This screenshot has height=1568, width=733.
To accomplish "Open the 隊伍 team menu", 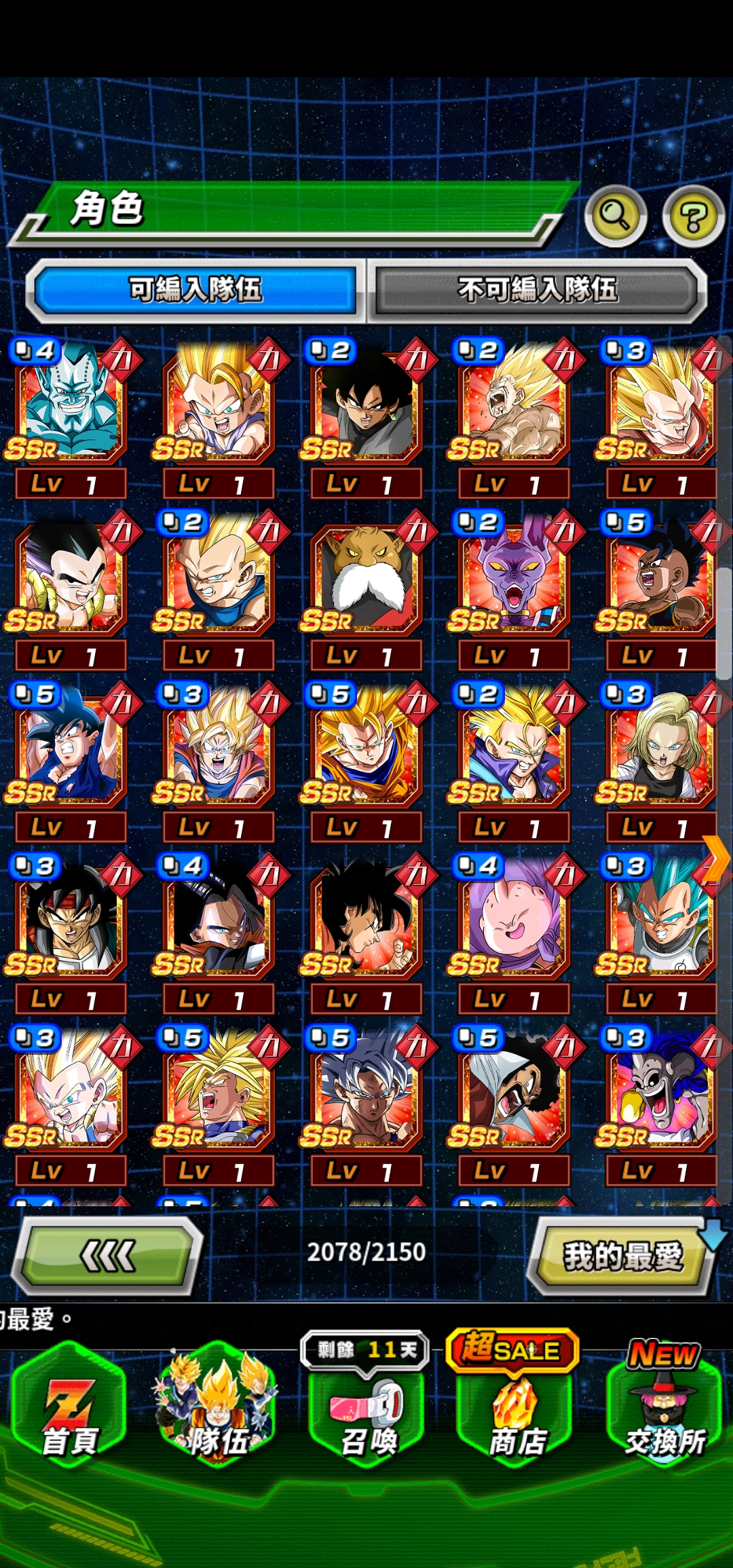I will pyautogui.click(x=217, y=1408).
